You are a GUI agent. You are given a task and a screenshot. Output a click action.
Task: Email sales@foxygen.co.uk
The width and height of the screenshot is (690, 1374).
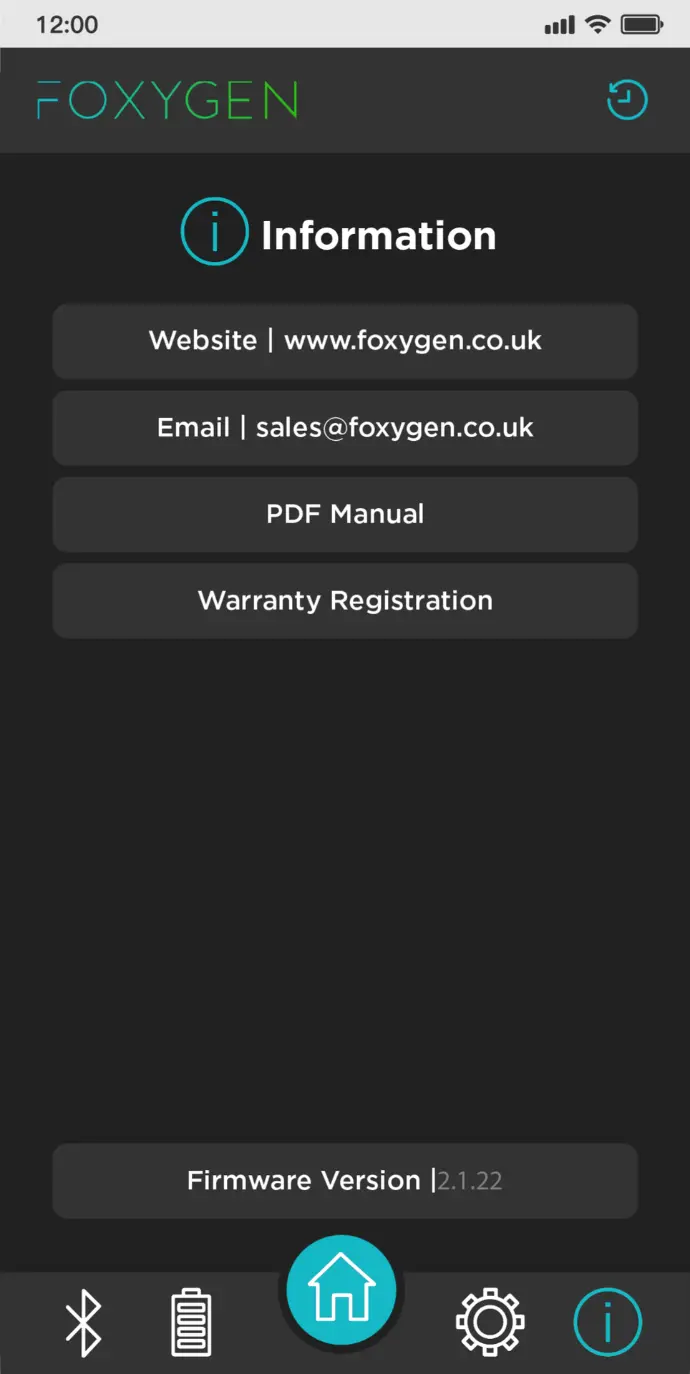click(x=345, y=428)
